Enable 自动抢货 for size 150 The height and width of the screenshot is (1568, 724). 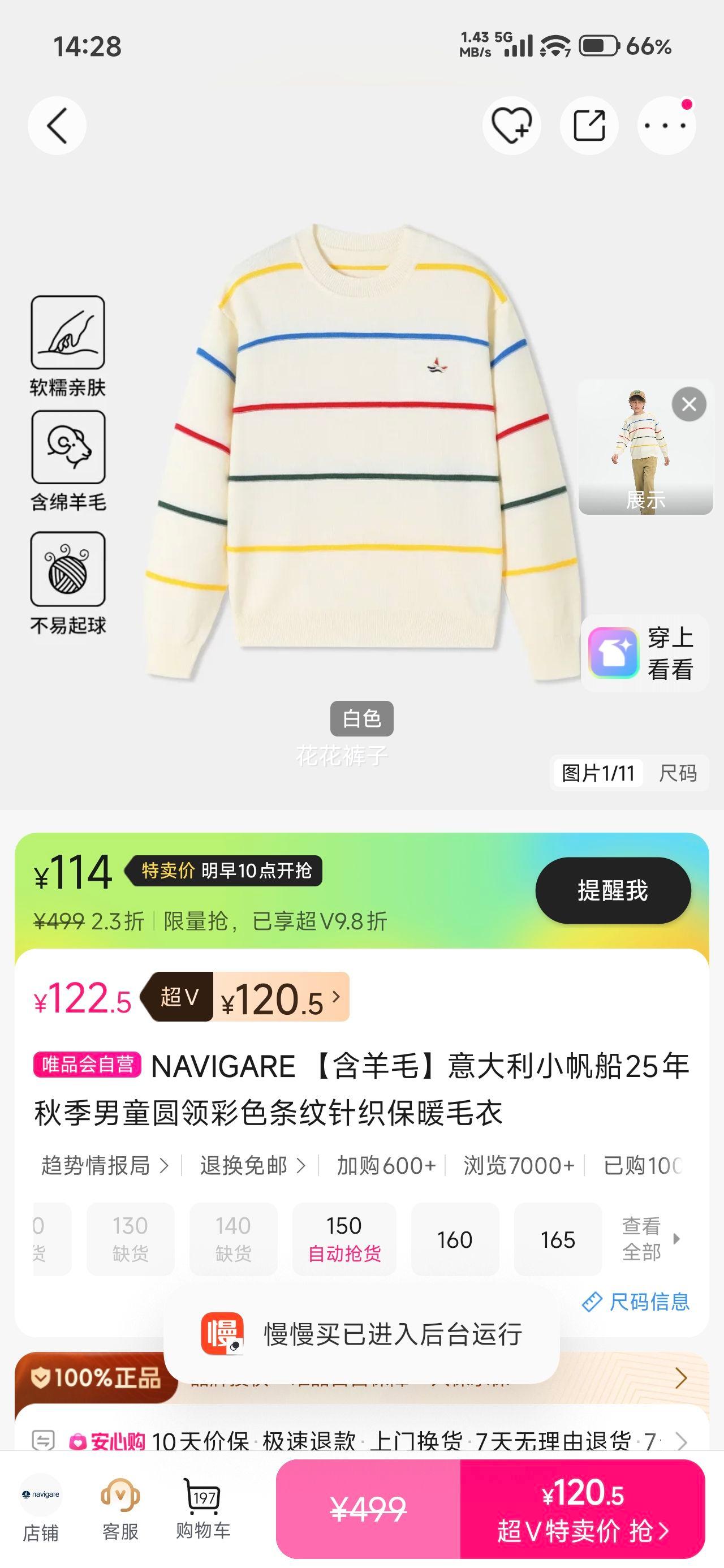pyautogui.click(x=344, y=1239)
